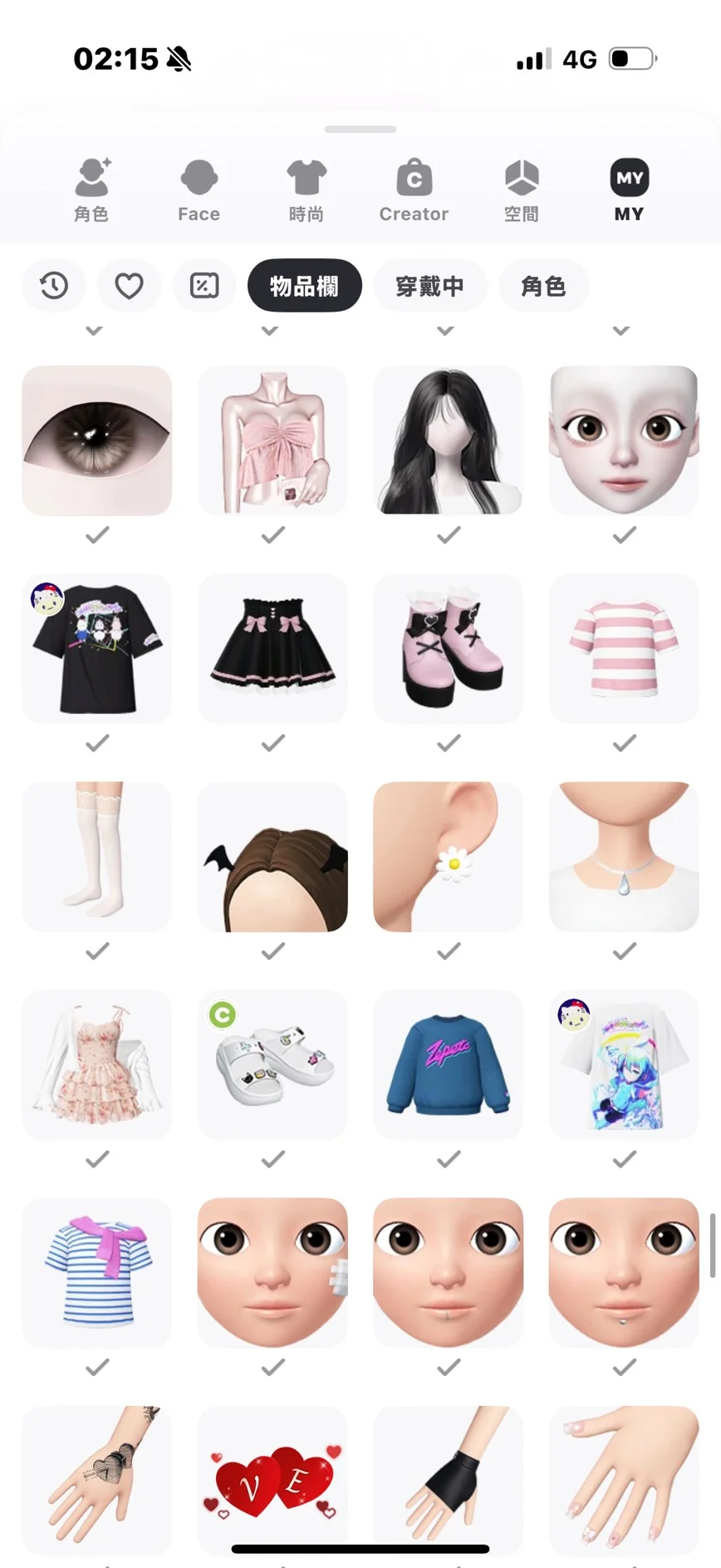
Task: Show favorited items via heart icon
Action: [129, 286]
